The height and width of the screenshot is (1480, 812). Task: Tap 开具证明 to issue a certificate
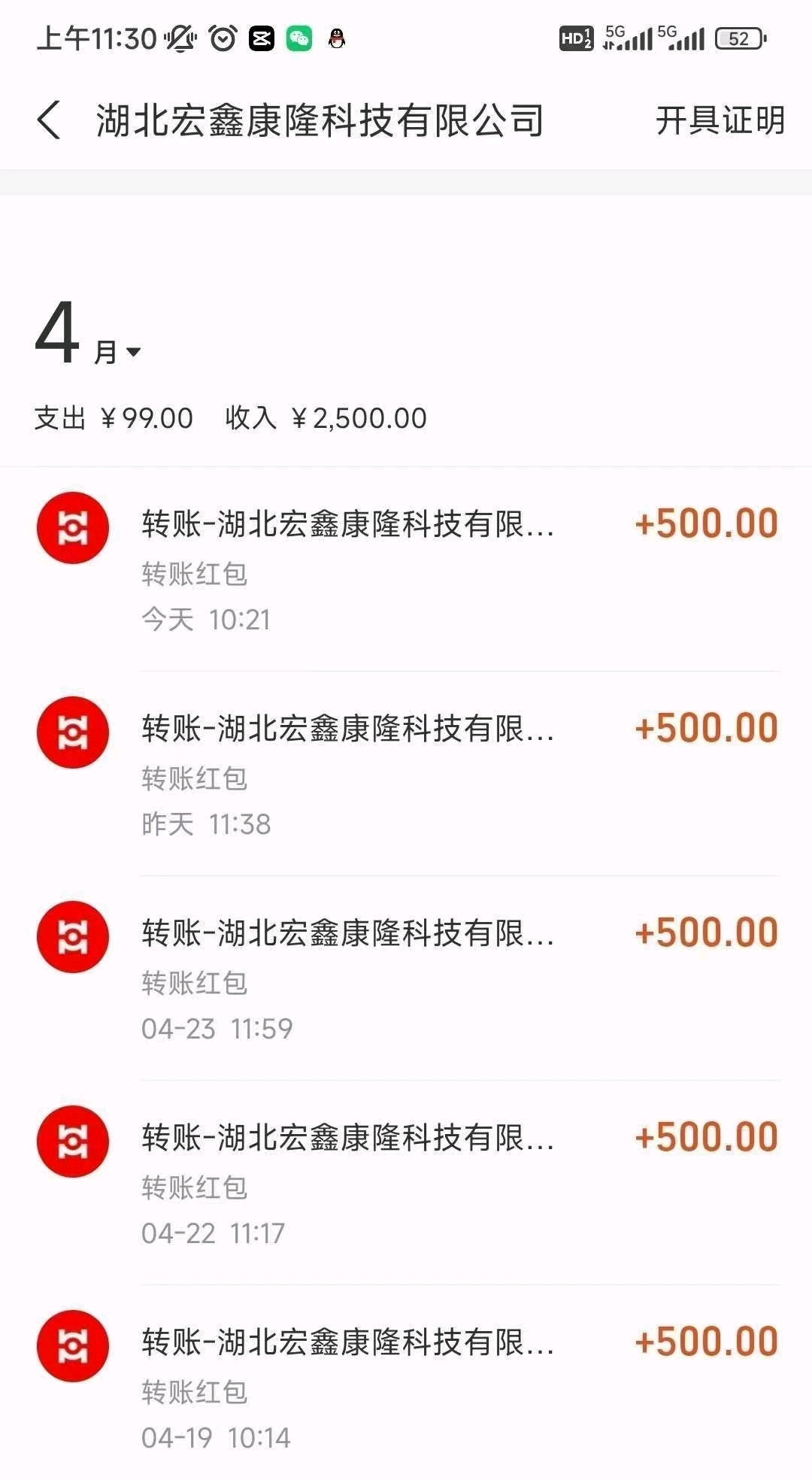point(720,120)
